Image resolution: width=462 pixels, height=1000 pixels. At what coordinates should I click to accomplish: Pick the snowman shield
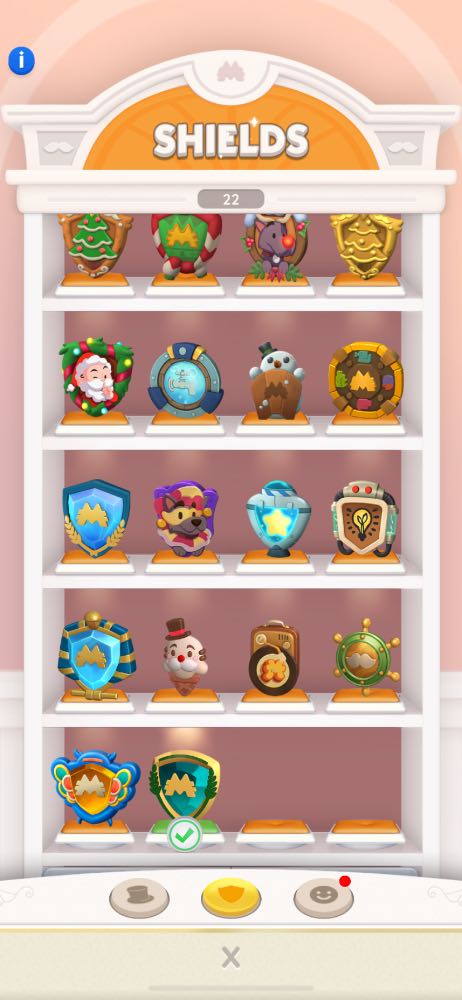click(x=276, y=381)
